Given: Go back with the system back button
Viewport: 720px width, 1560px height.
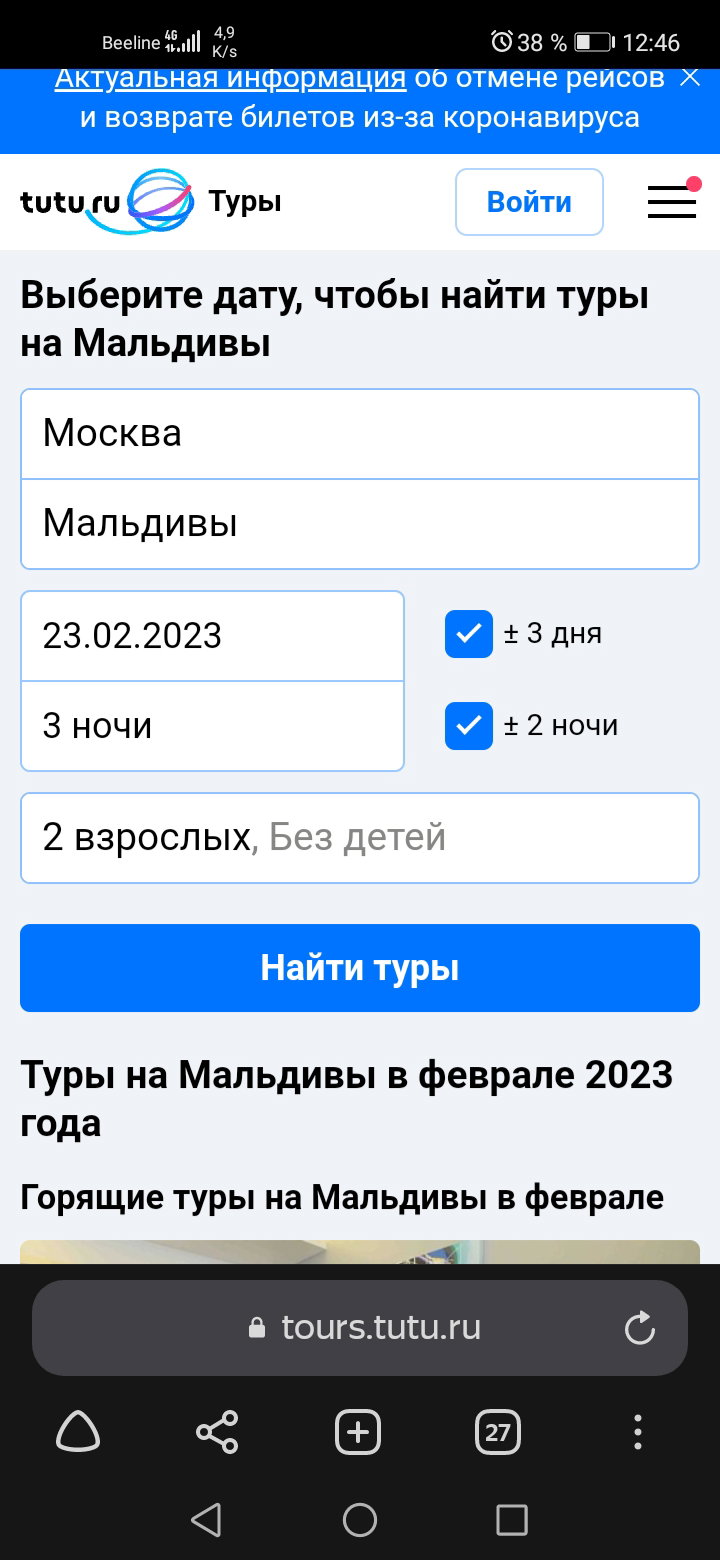Looking at the screenshot, I should 206,1520.
